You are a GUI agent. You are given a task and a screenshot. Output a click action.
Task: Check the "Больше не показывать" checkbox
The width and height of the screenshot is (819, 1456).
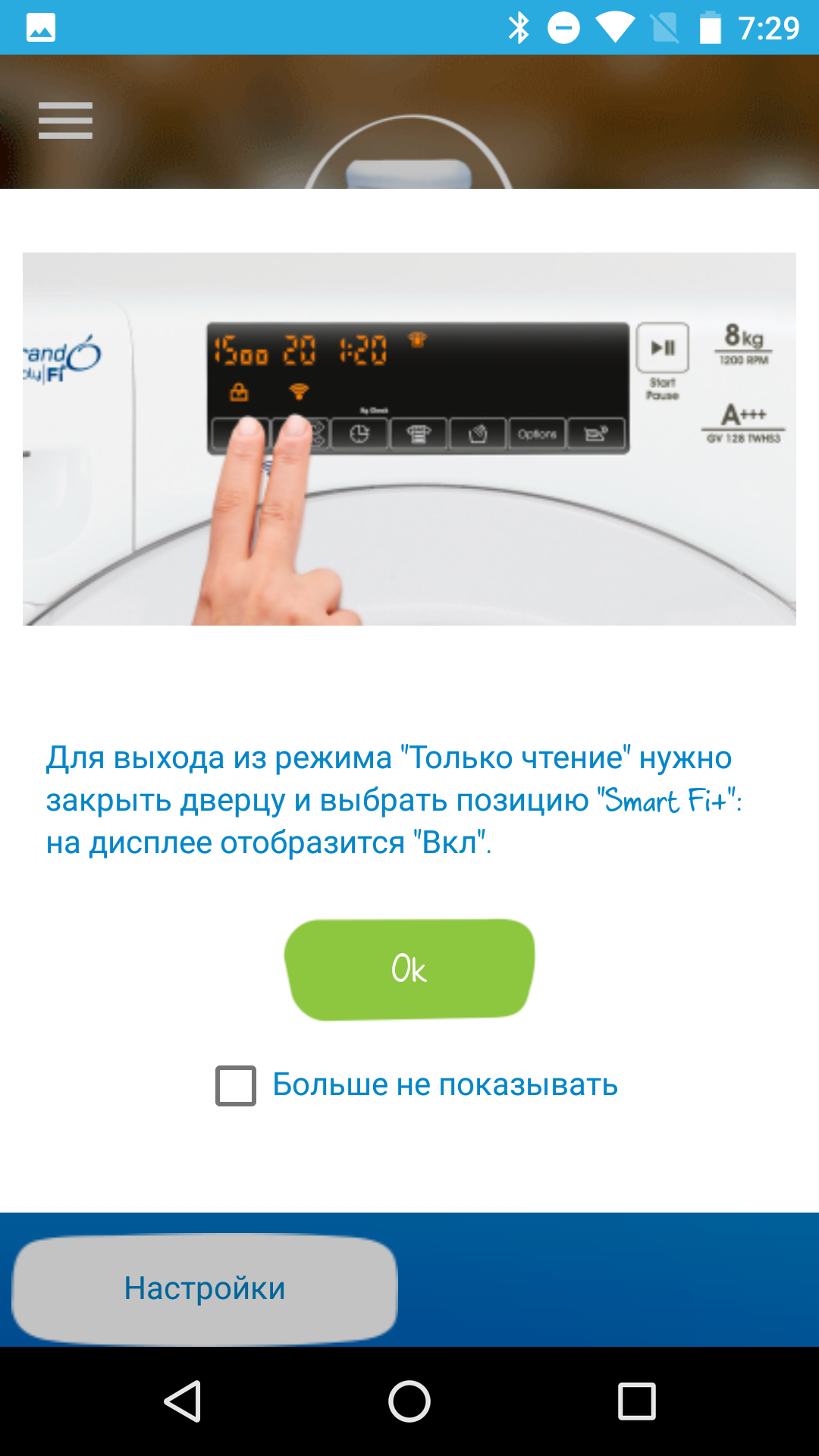pyautogui.click(x=236, y=1086)
